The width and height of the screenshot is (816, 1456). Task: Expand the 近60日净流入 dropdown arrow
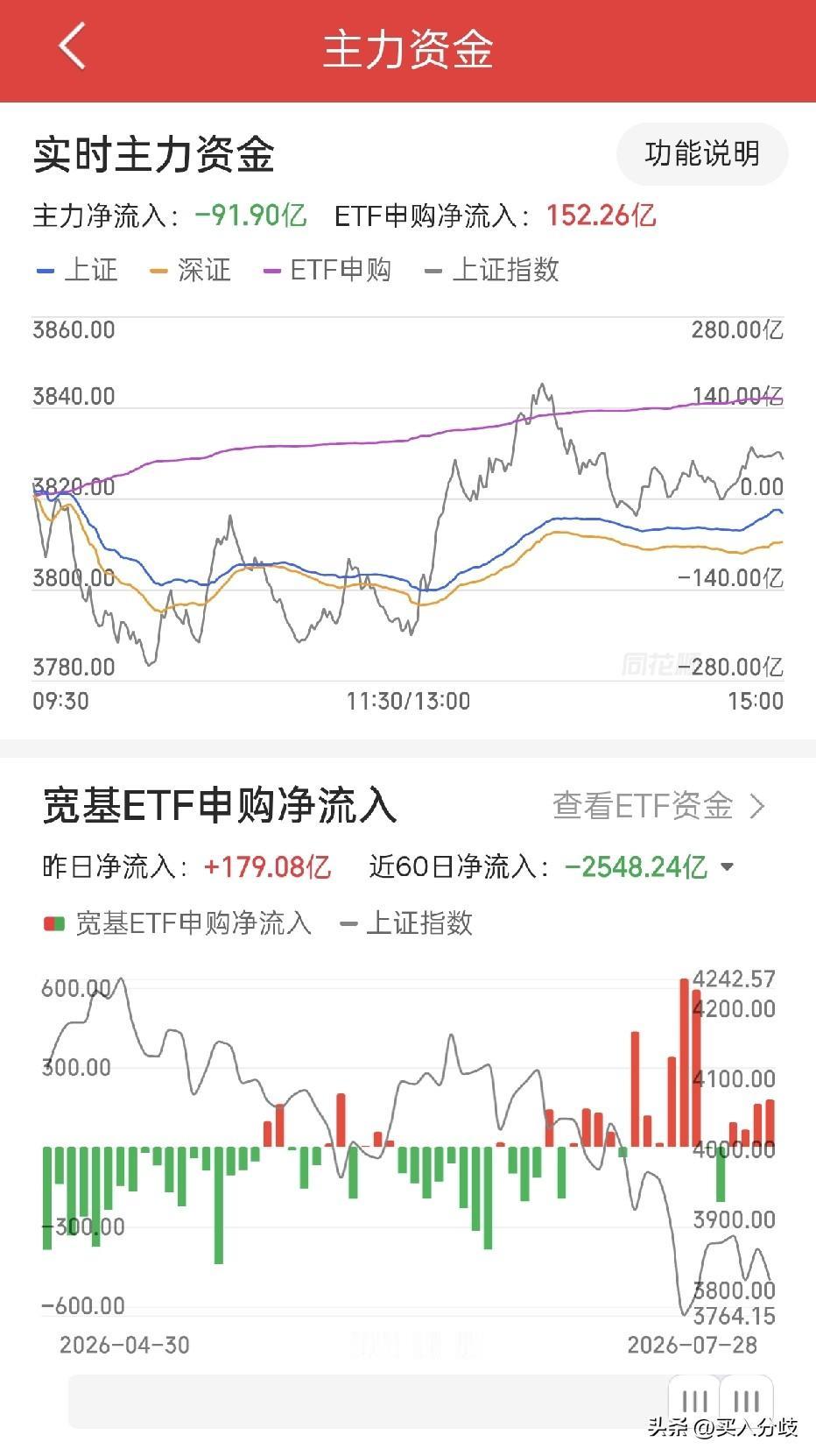pyautogui.click(x=727, y=868)
